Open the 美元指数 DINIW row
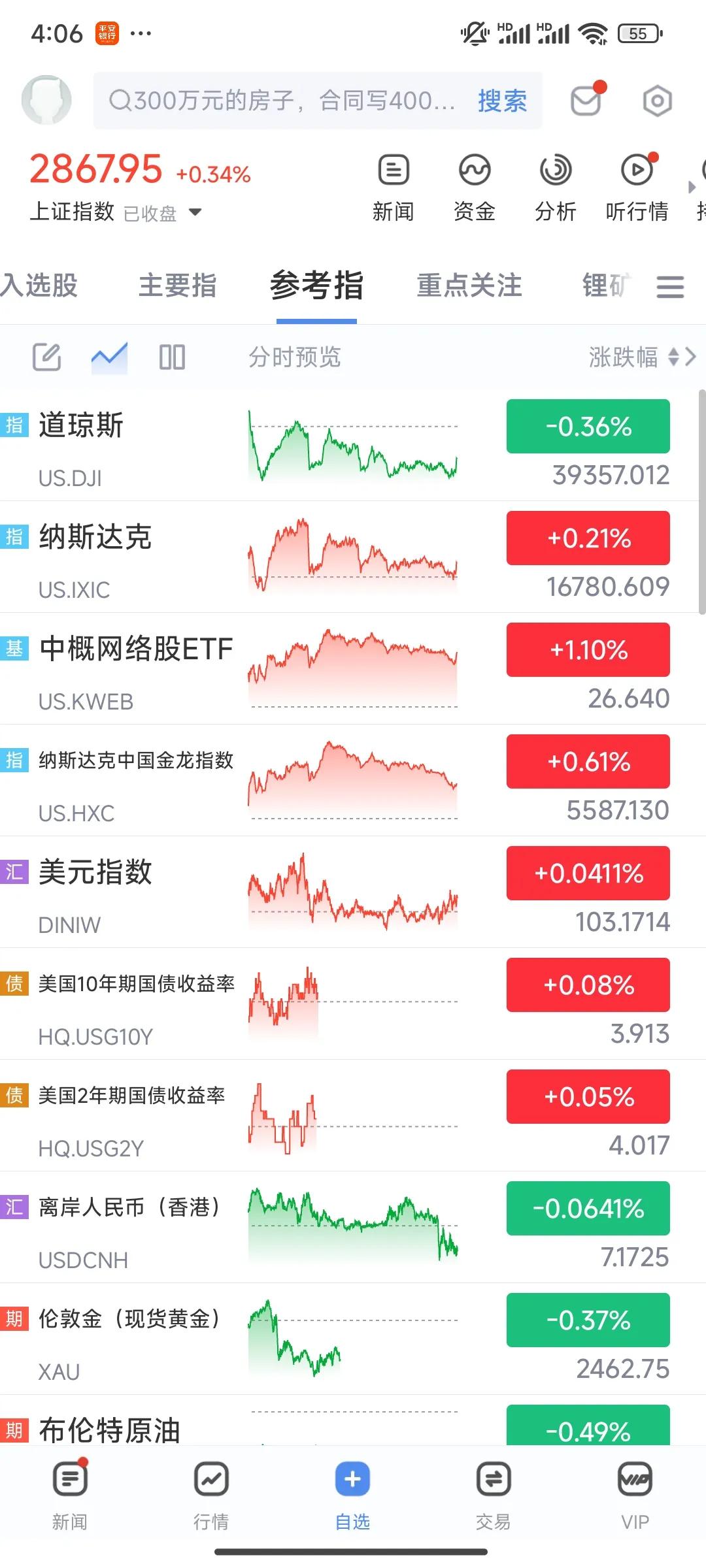706x1568 pixels. pos(353,892)
